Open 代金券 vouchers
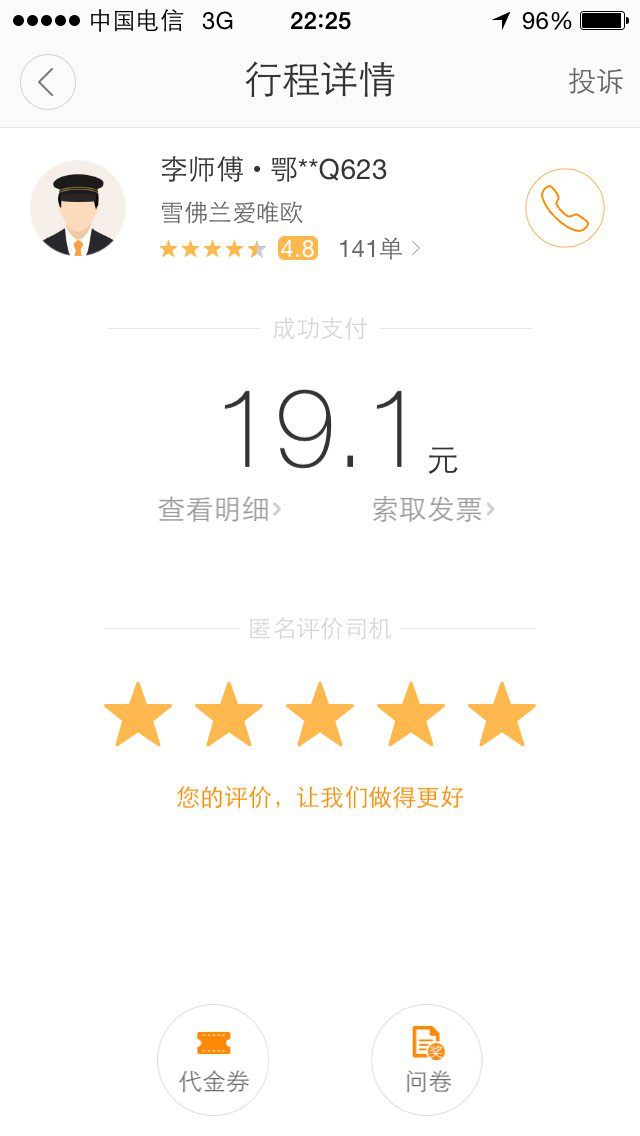Viewport: 640px width, 1136px height. [x=213, y=1060]
